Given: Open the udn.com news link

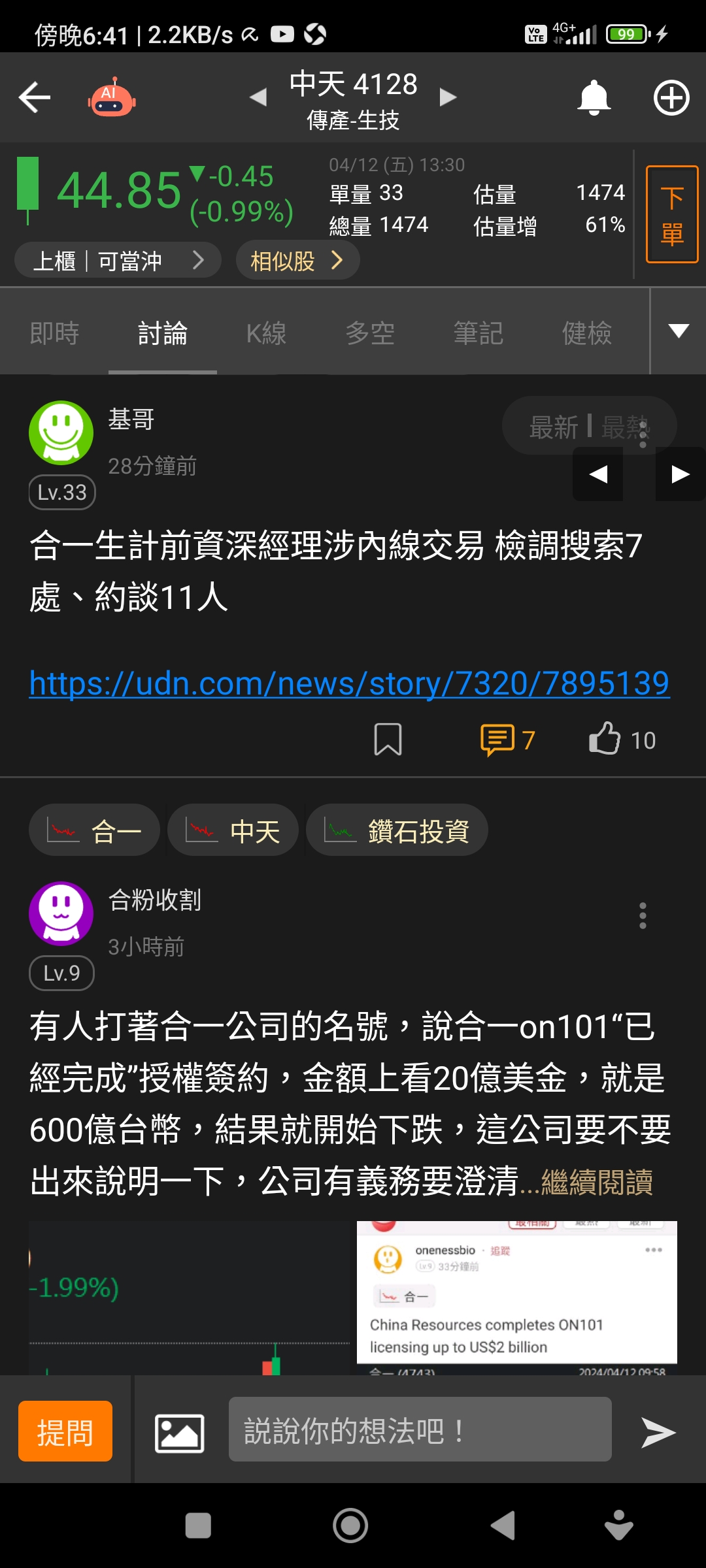Looking at the screenshot, I should pyautogui.click(x=348, y=684).
